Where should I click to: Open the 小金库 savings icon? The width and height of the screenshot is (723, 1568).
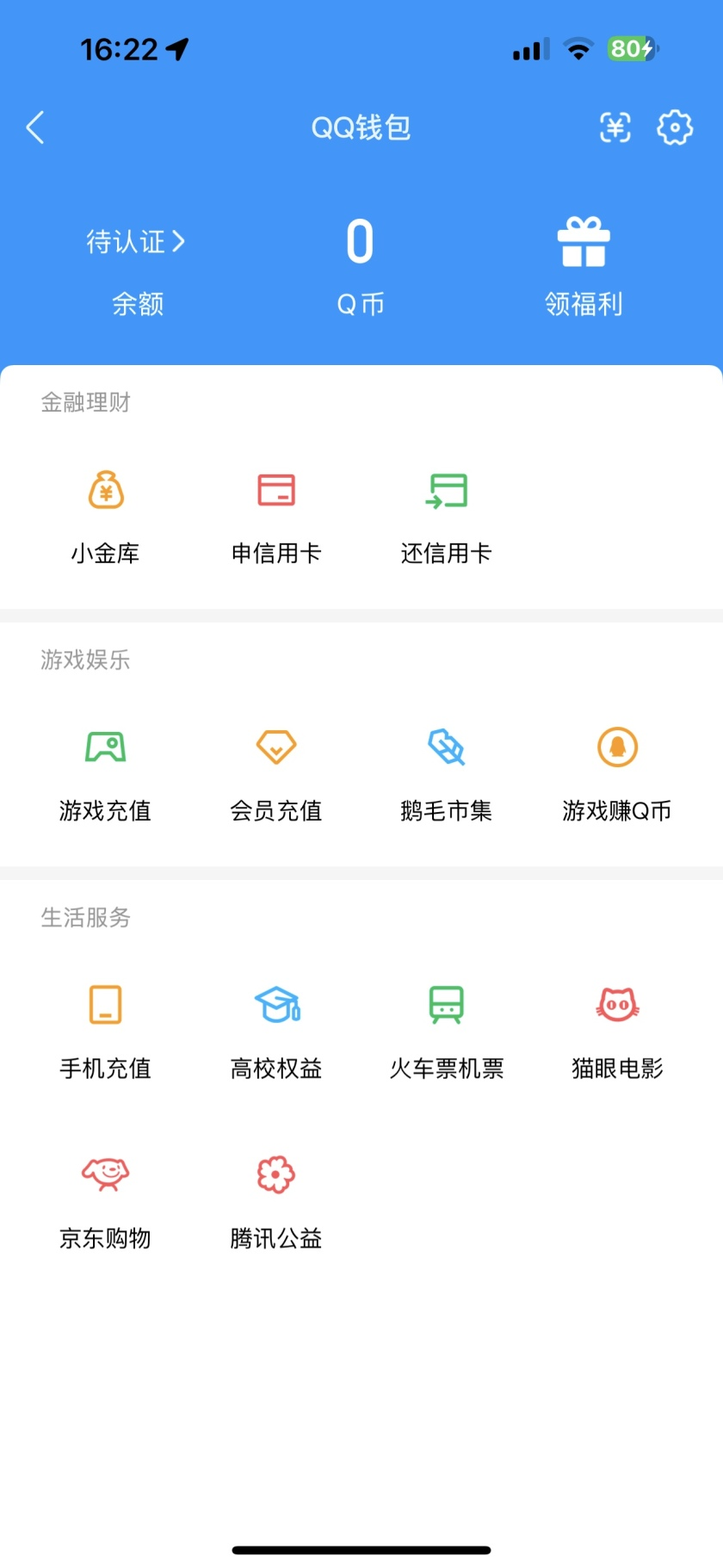point(105,491)
